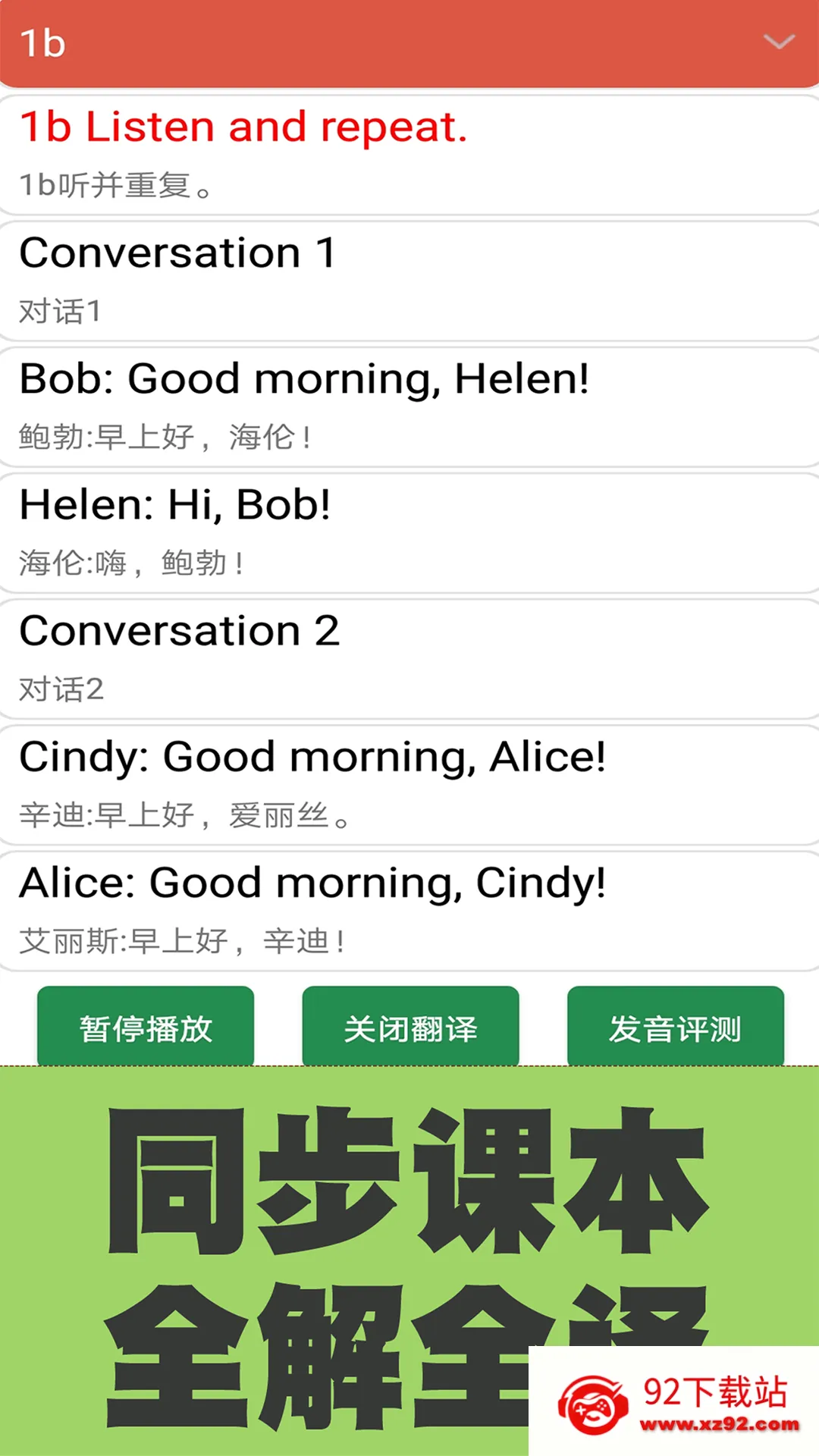Select the line 'Bob: Good morning, Helen!'

pyautogui.click(x=409, y=408)
